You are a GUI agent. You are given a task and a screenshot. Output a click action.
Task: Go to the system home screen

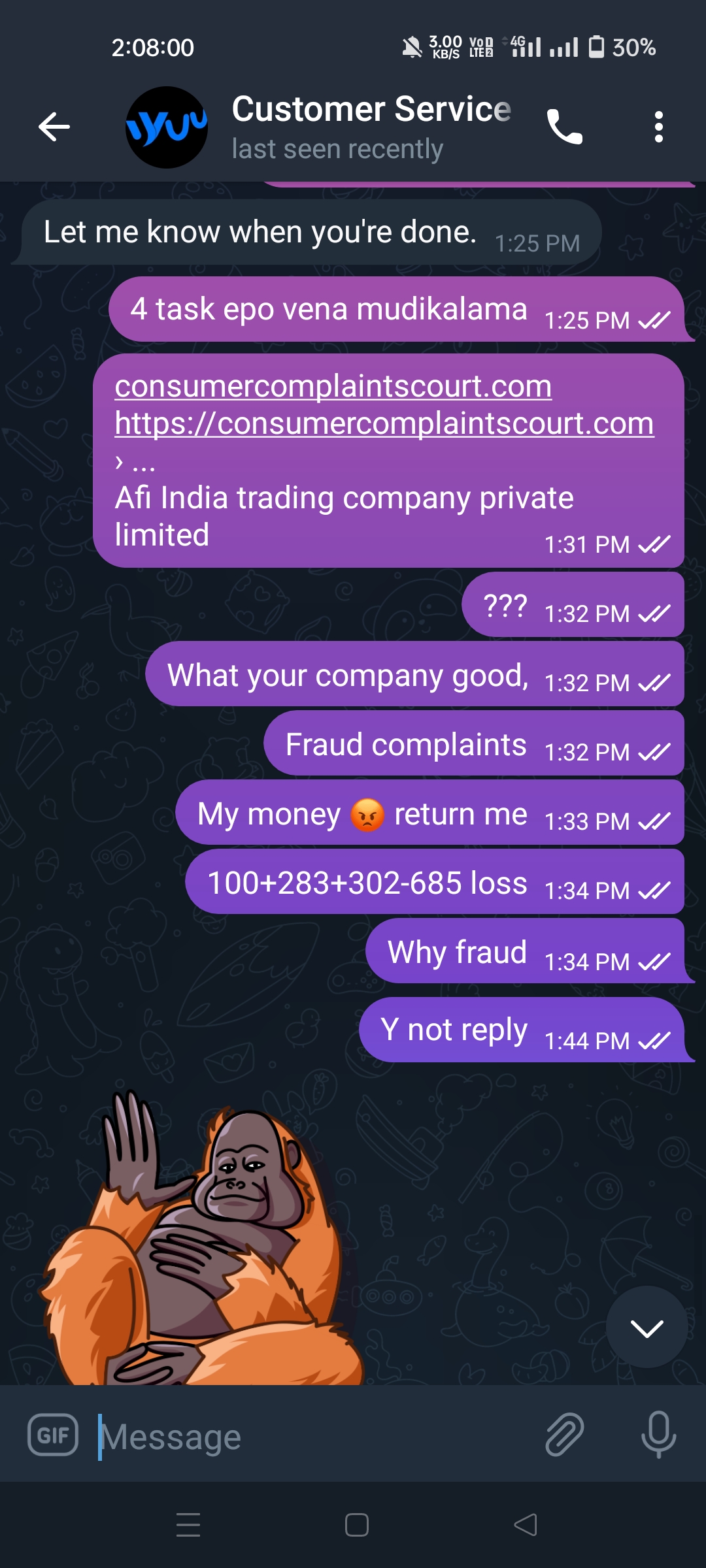[356, 1525]
